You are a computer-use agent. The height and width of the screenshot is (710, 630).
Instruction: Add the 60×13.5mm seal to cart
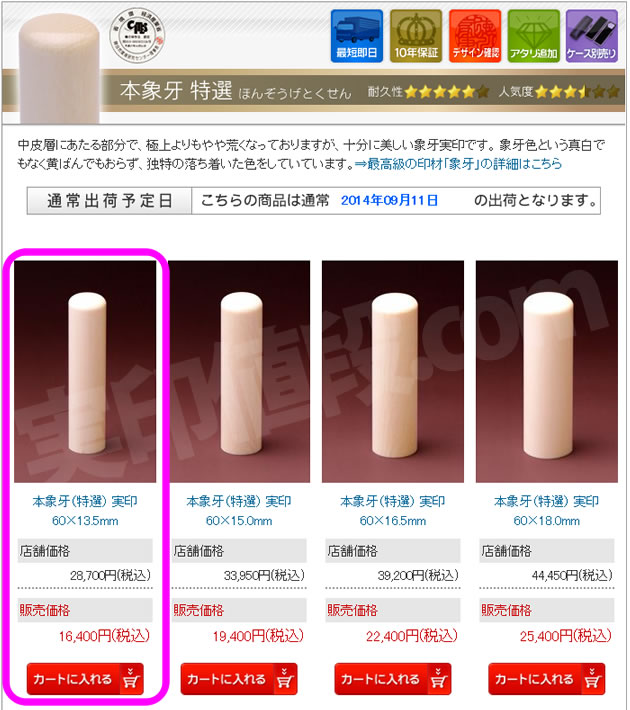pos(85,679)
